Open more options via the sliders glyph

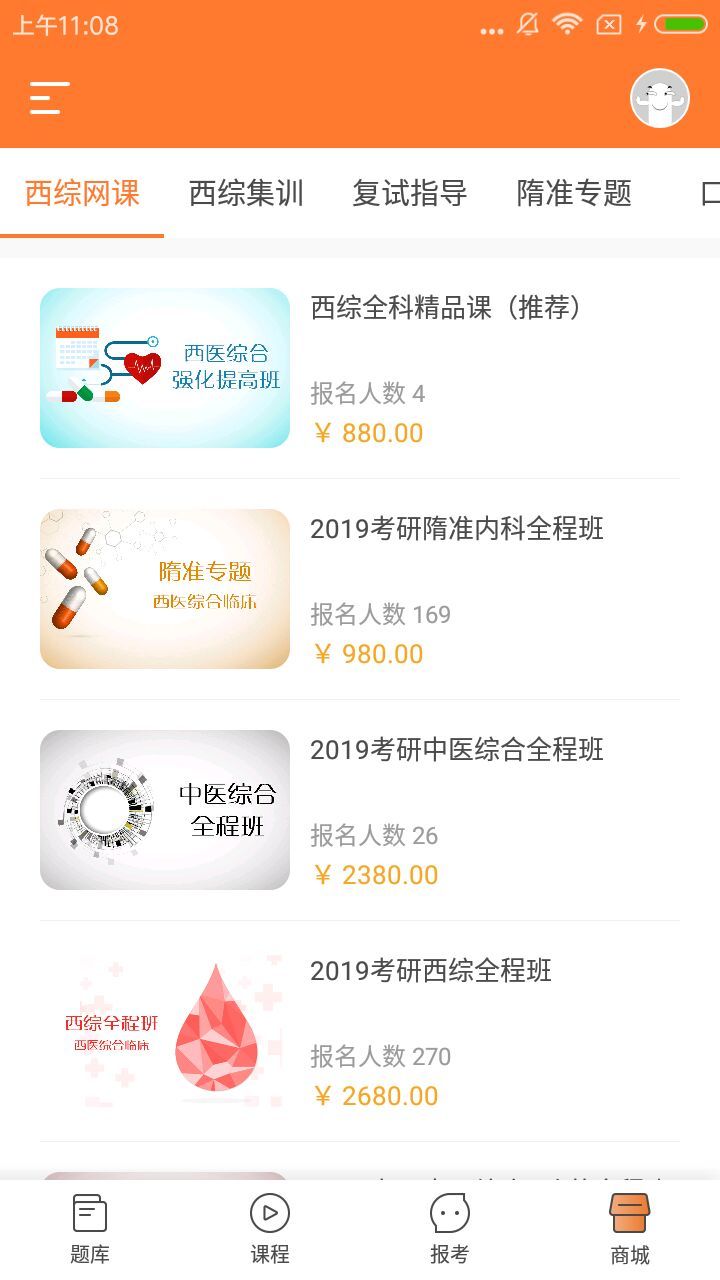(47, 98)
